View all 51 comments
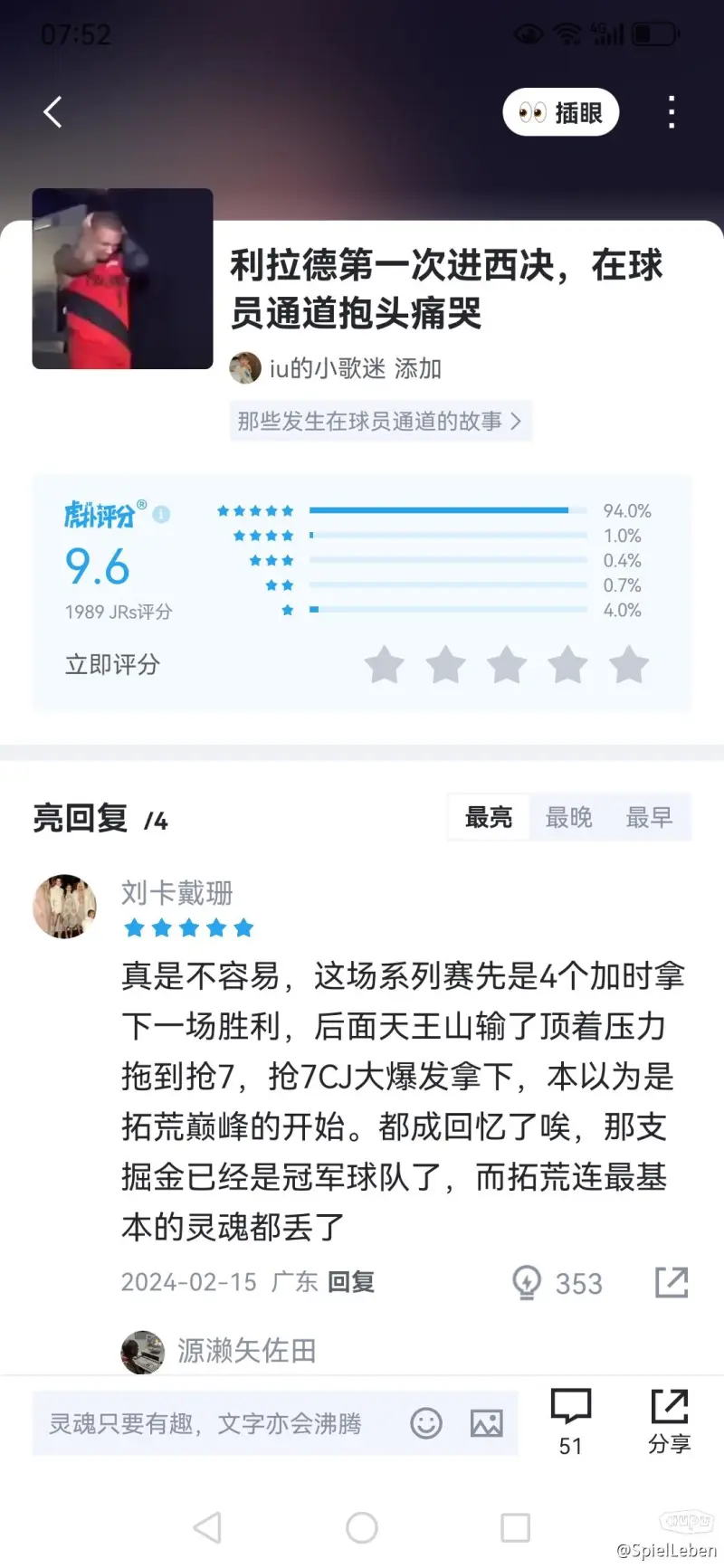The height and width of the screenshot is (1568, 724). coord(570,1421)
